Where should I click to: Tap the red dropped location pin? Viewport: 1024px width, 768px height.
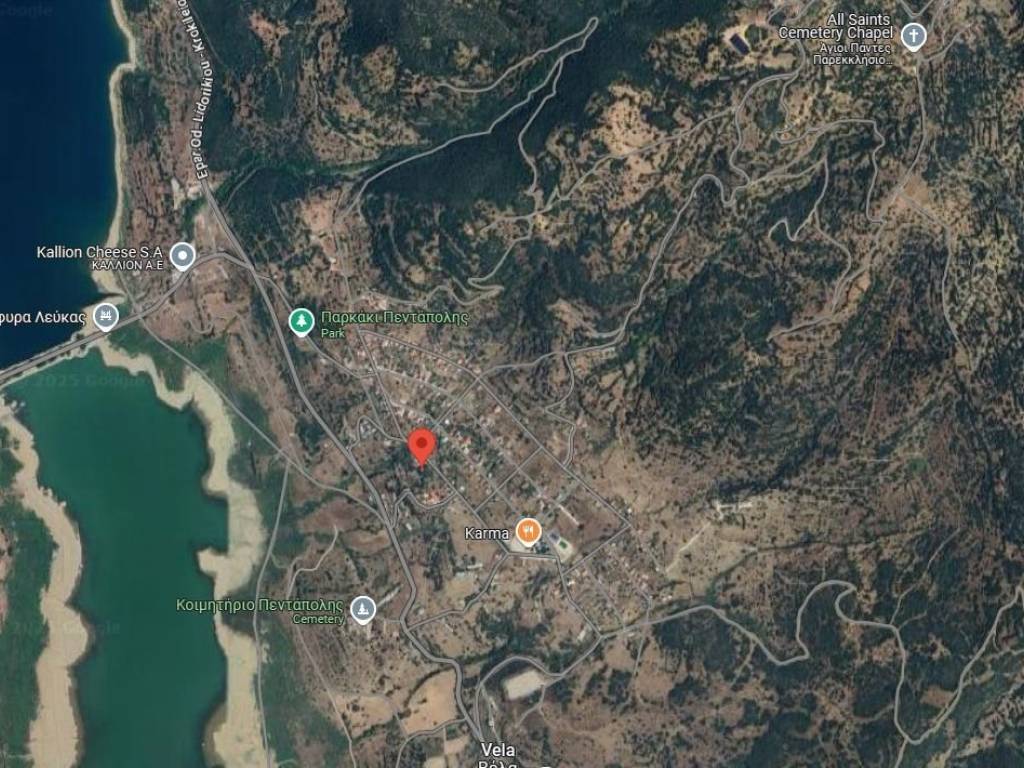point(423,447)
